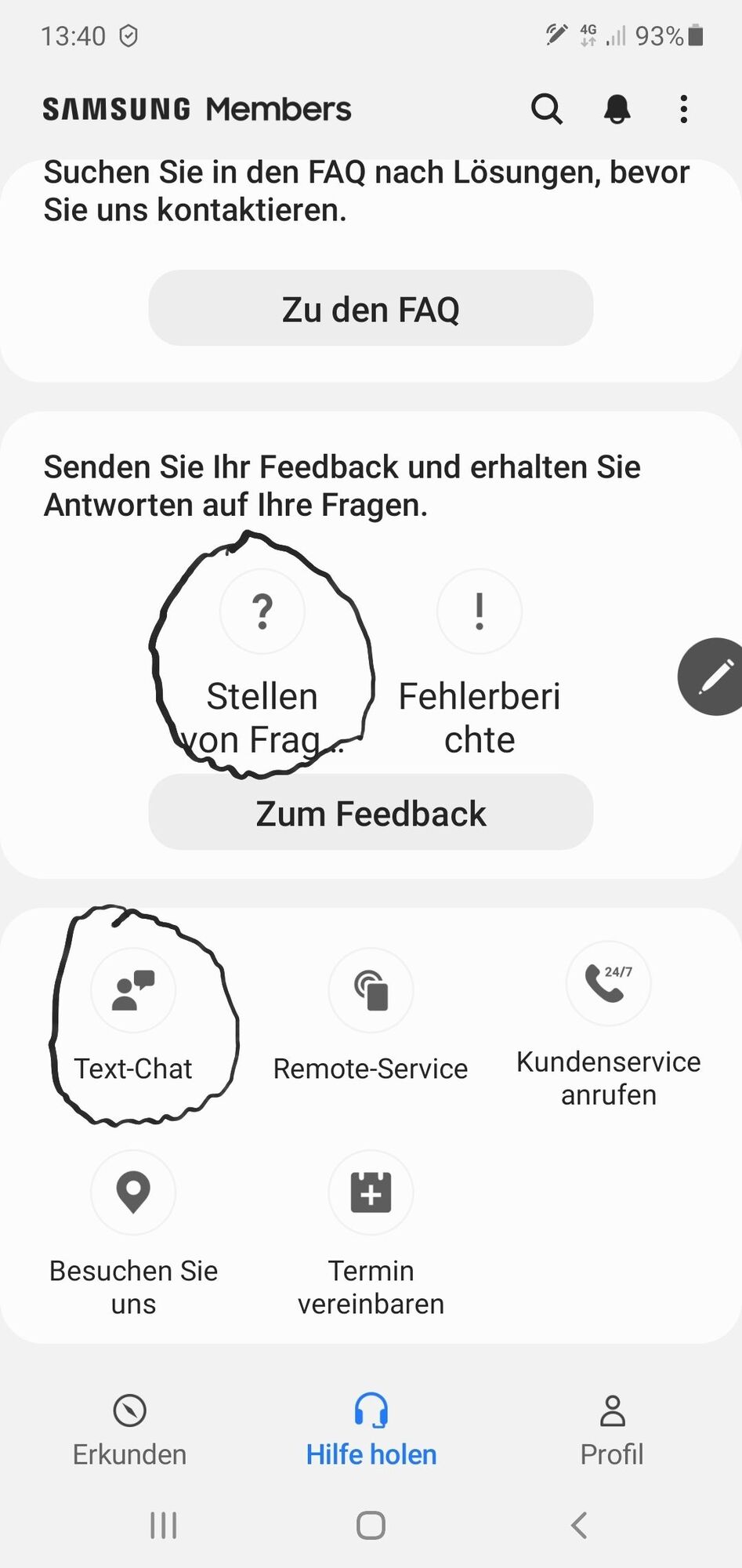
Task: Open the notifications bell
Action: pos(617,109)
